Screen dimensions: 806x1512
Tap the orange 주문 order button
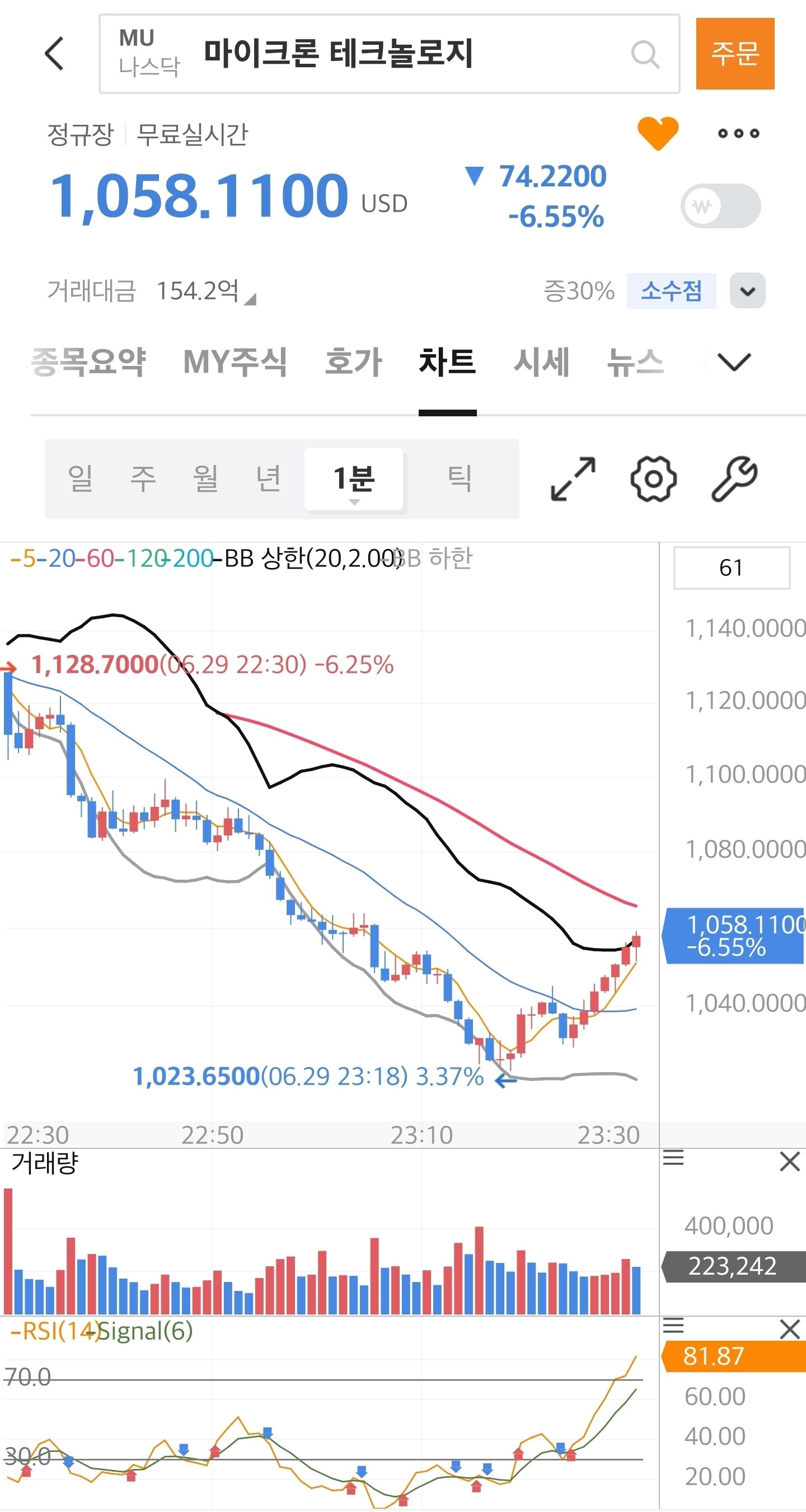(735, 53)
